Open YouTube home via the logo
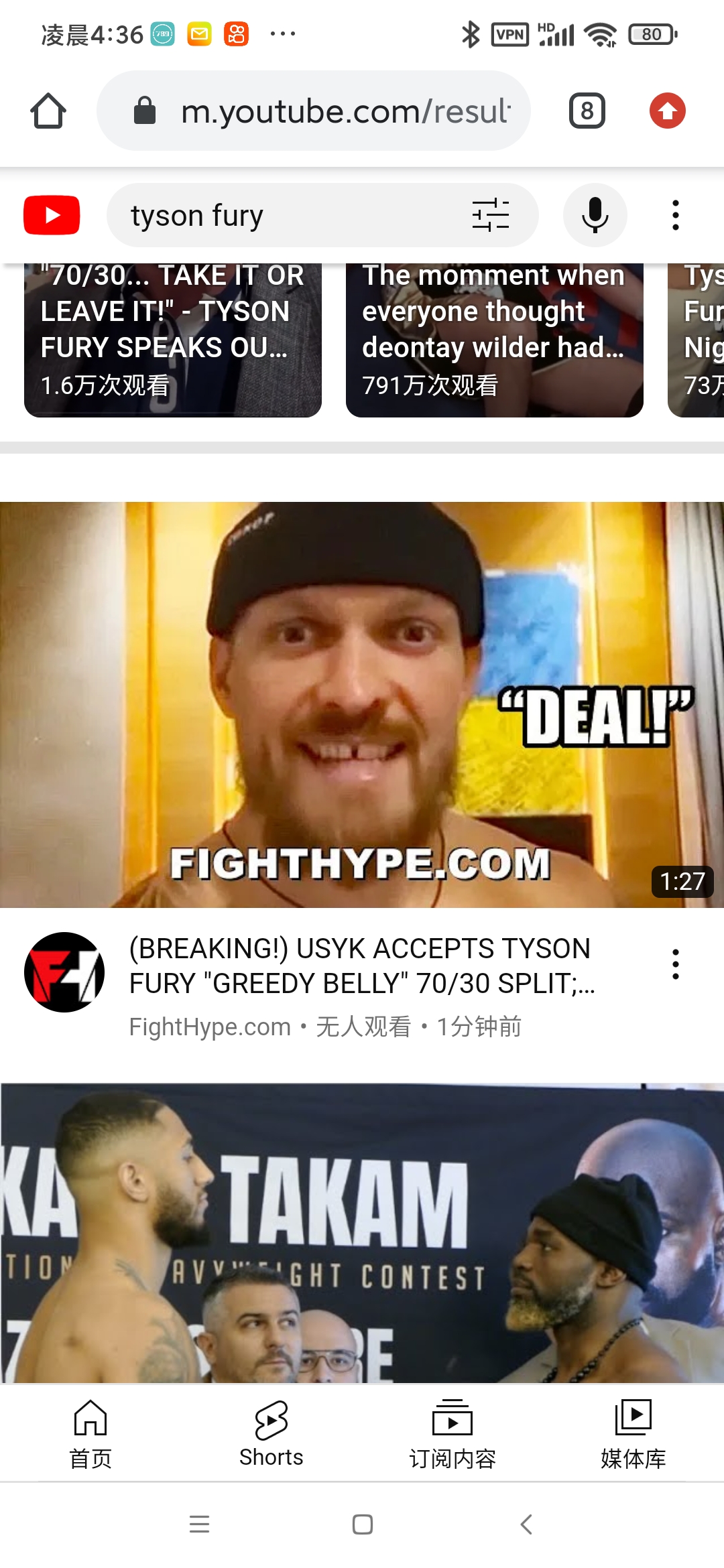 point(52,215)
